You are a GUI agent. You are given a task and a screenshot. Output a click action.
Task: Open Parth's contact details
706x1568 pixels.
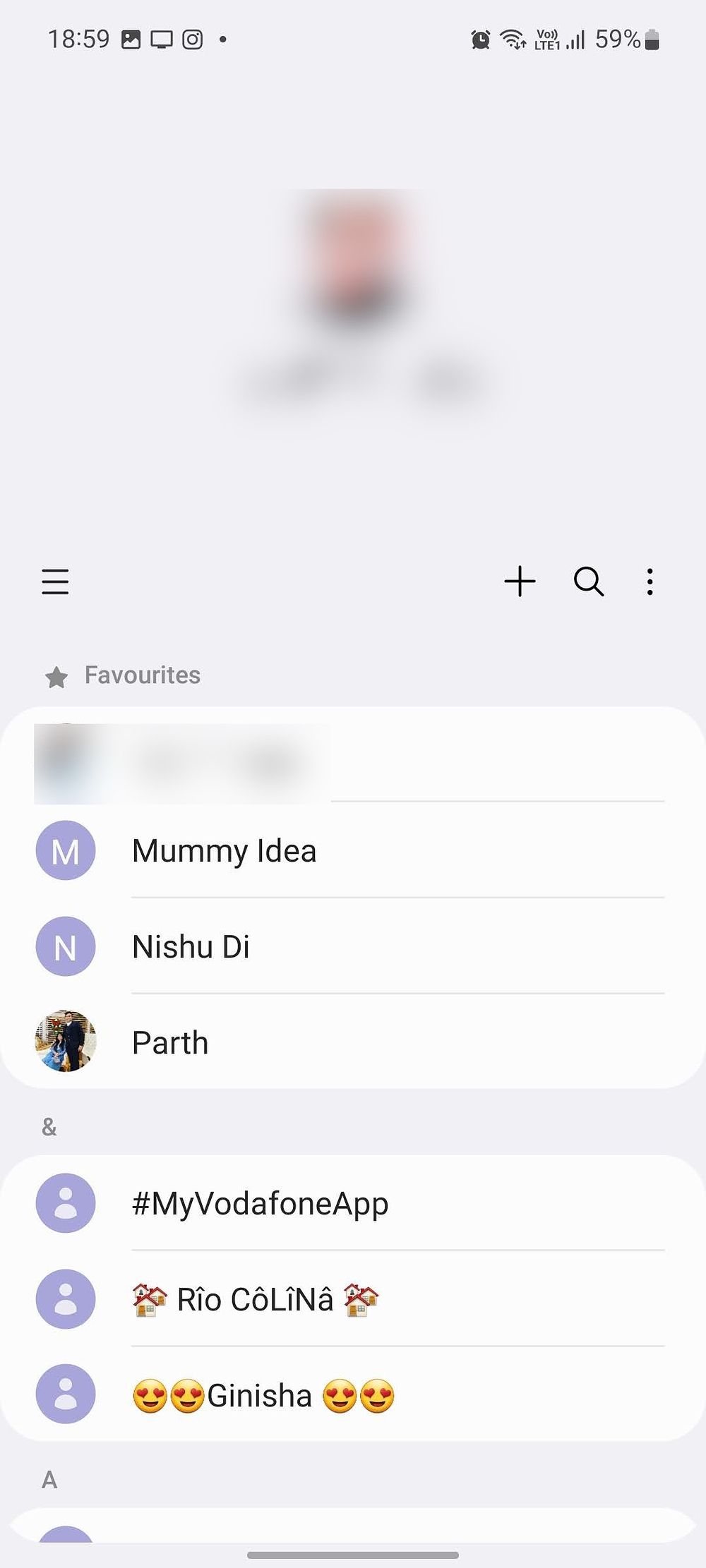(x=170, y=1042)
